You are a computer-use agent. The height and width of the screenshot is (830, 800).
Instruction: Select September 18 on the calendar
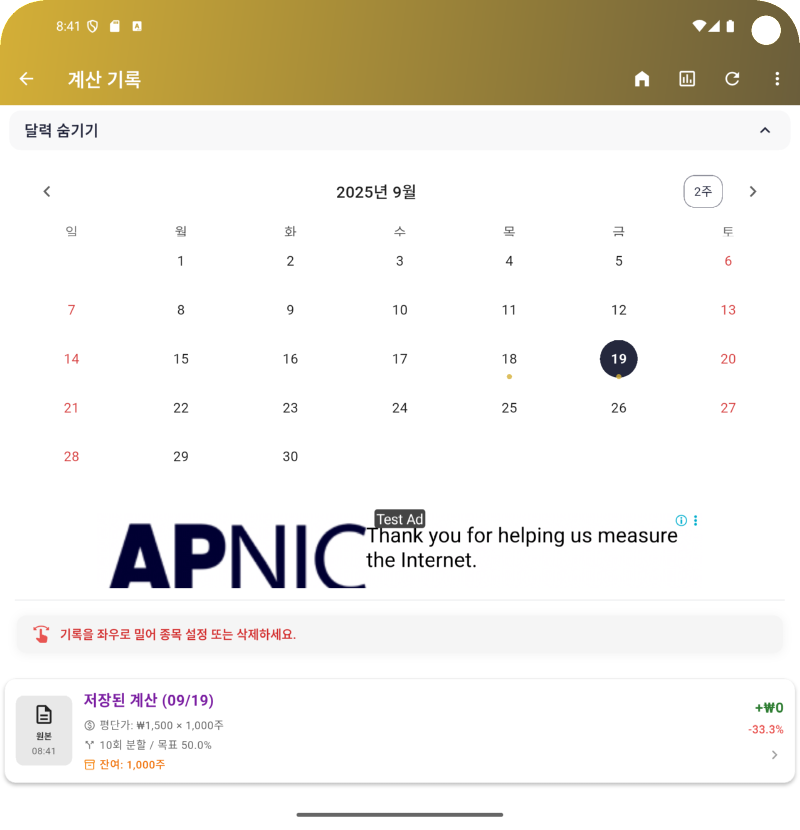tap(509, 359)
